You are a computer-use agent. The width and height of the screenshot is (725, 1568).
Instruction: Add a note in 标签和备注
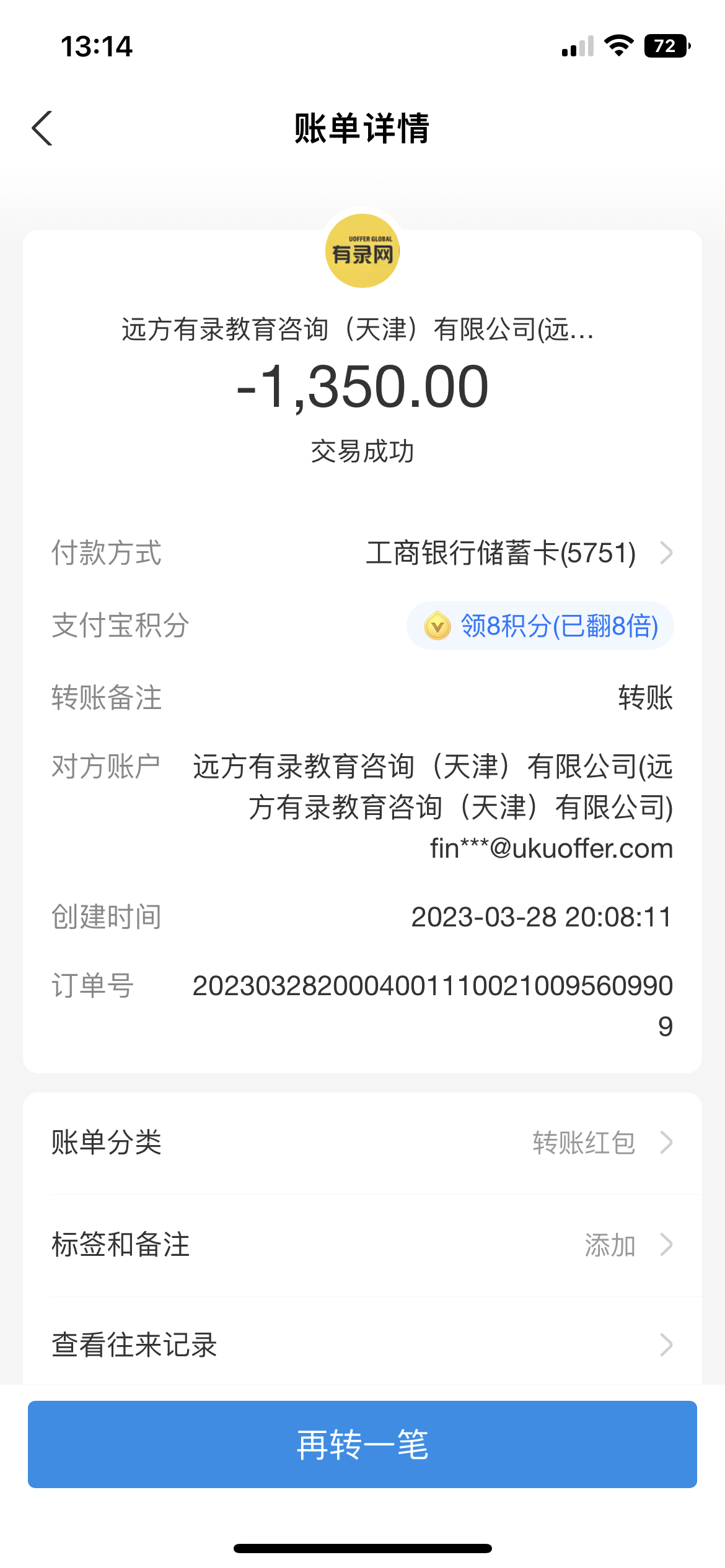tap(362, 1245)
